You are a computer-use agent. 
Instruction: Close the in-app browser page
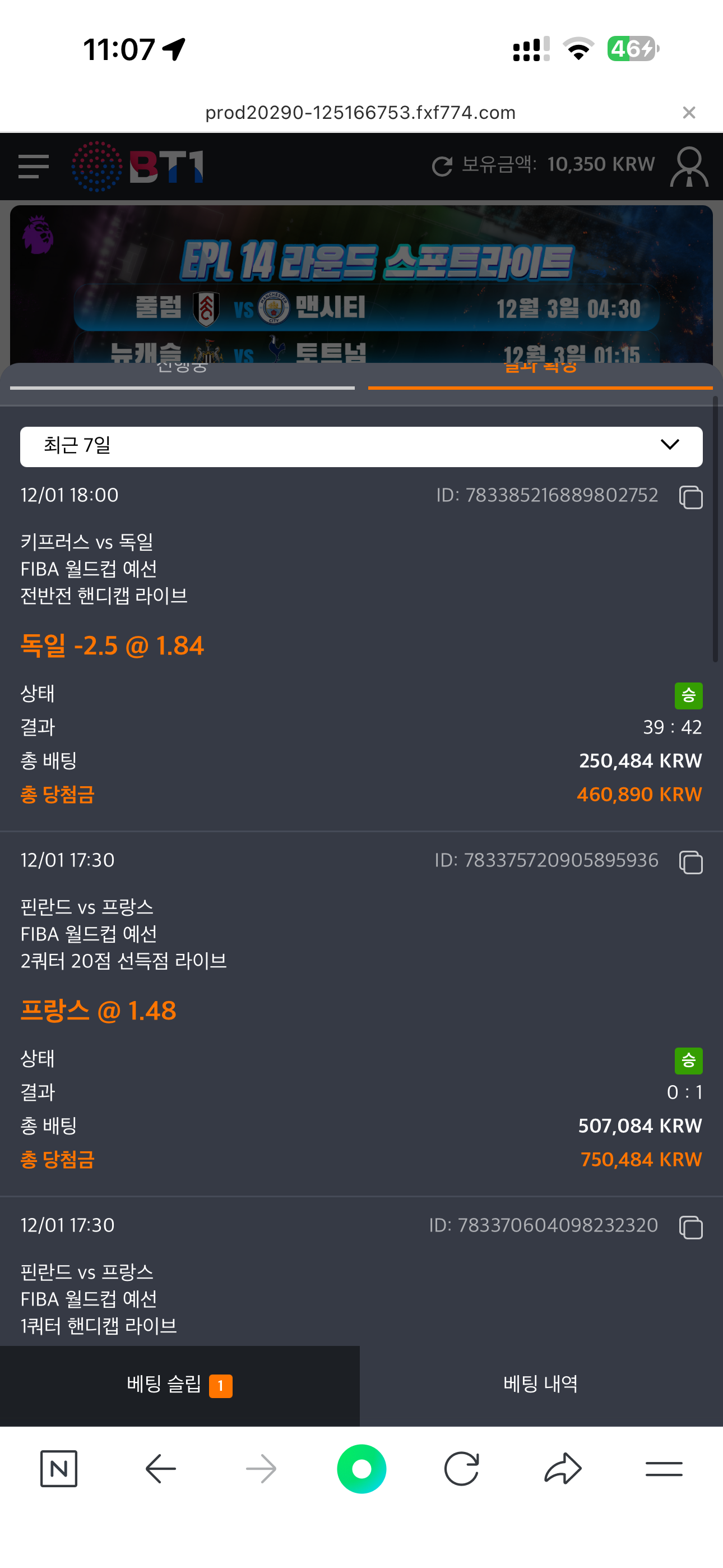tap(688, 113)
